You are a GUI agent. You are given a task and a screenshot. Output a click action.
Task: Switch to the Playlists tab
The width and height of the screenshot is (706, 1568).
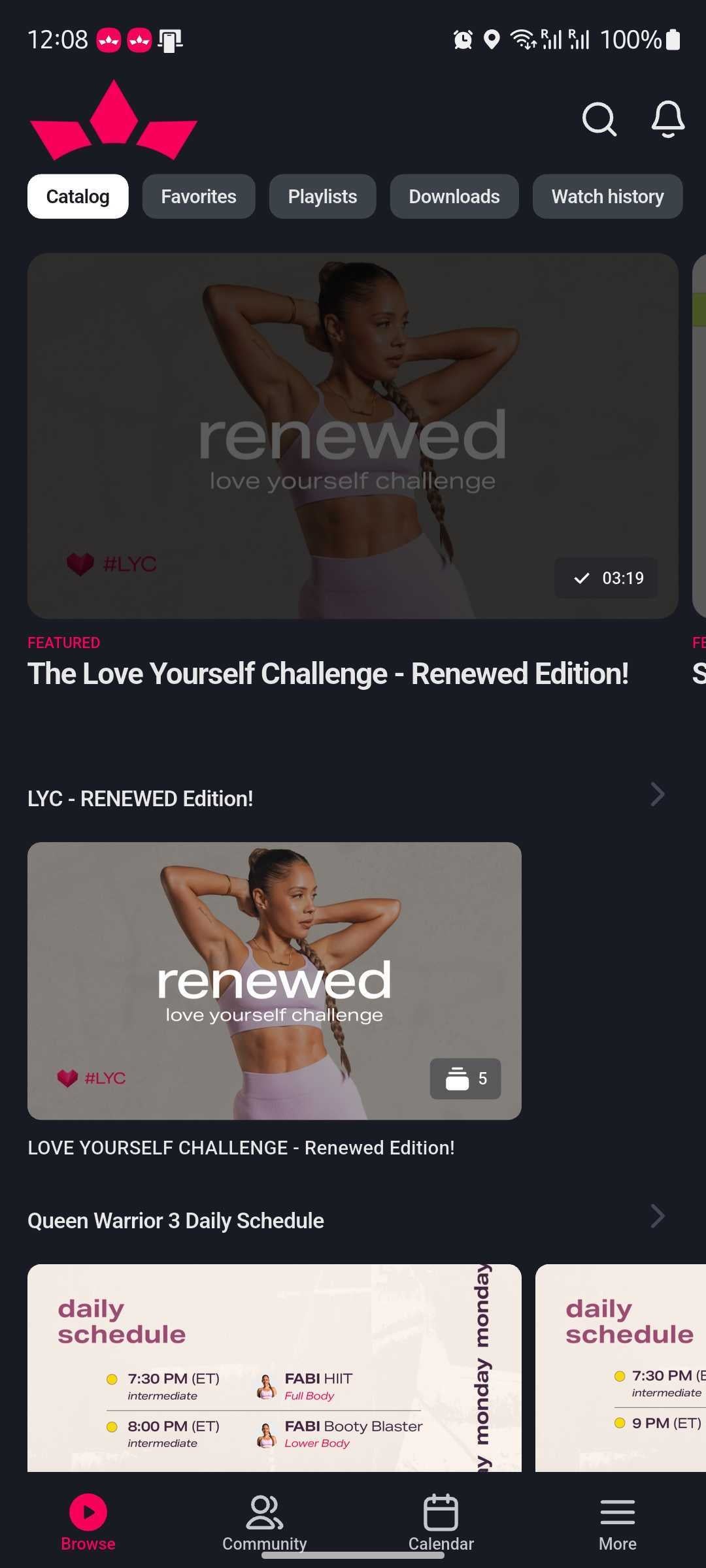coord(322,197)
